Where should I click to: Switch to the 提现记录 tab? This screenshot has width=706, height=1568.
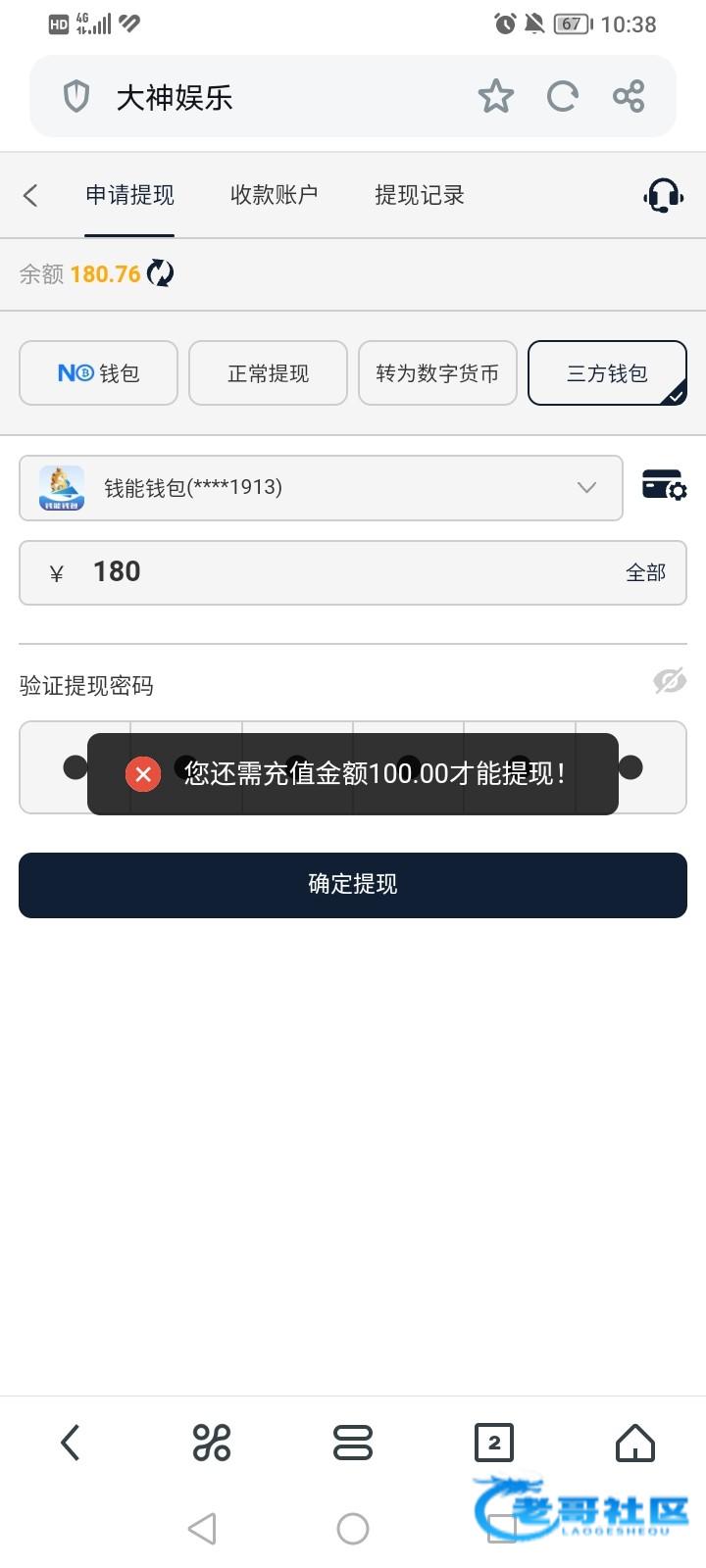point(419,195)
